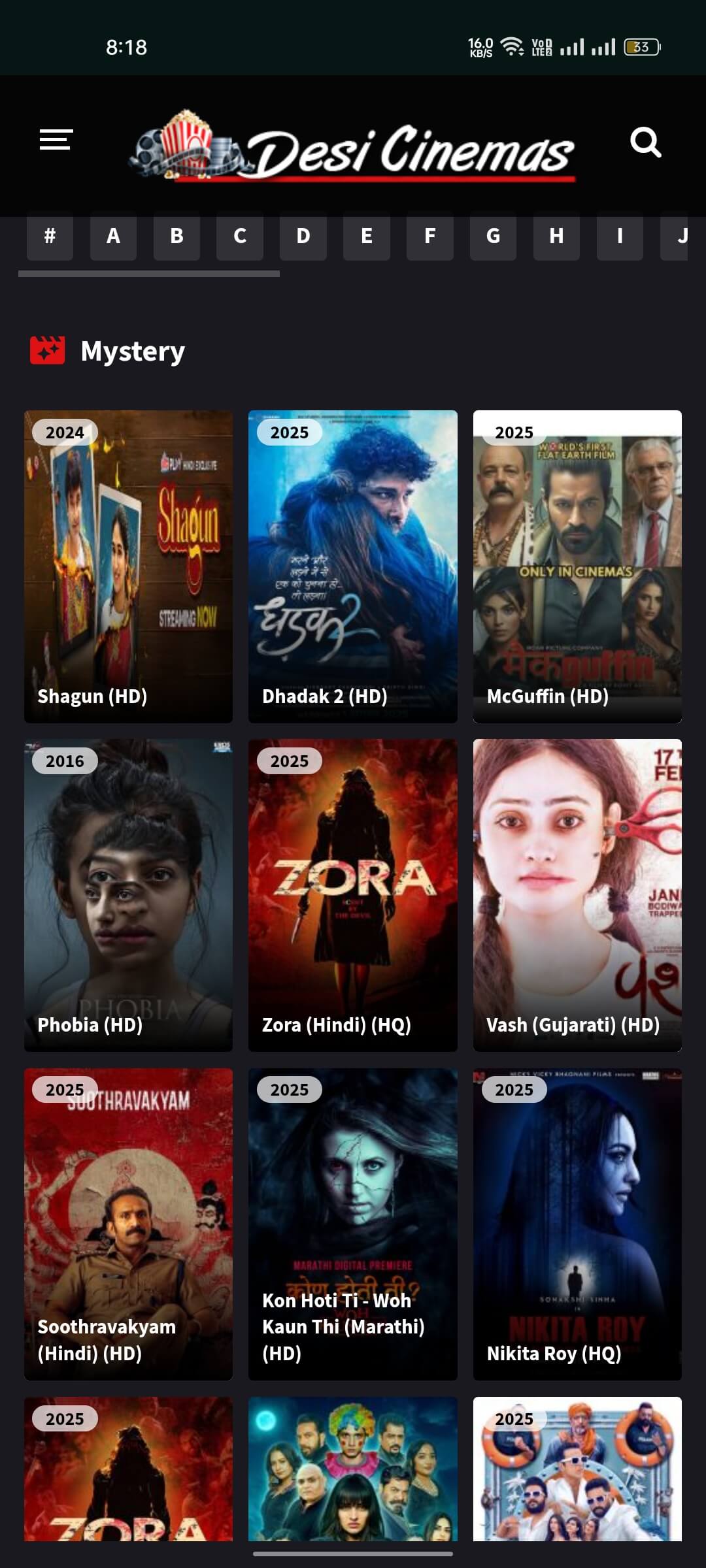Tap the Desi Cinemas home logo
Image resolution: width=706 pixels, height=1568 pixels.
coord(353,147)
